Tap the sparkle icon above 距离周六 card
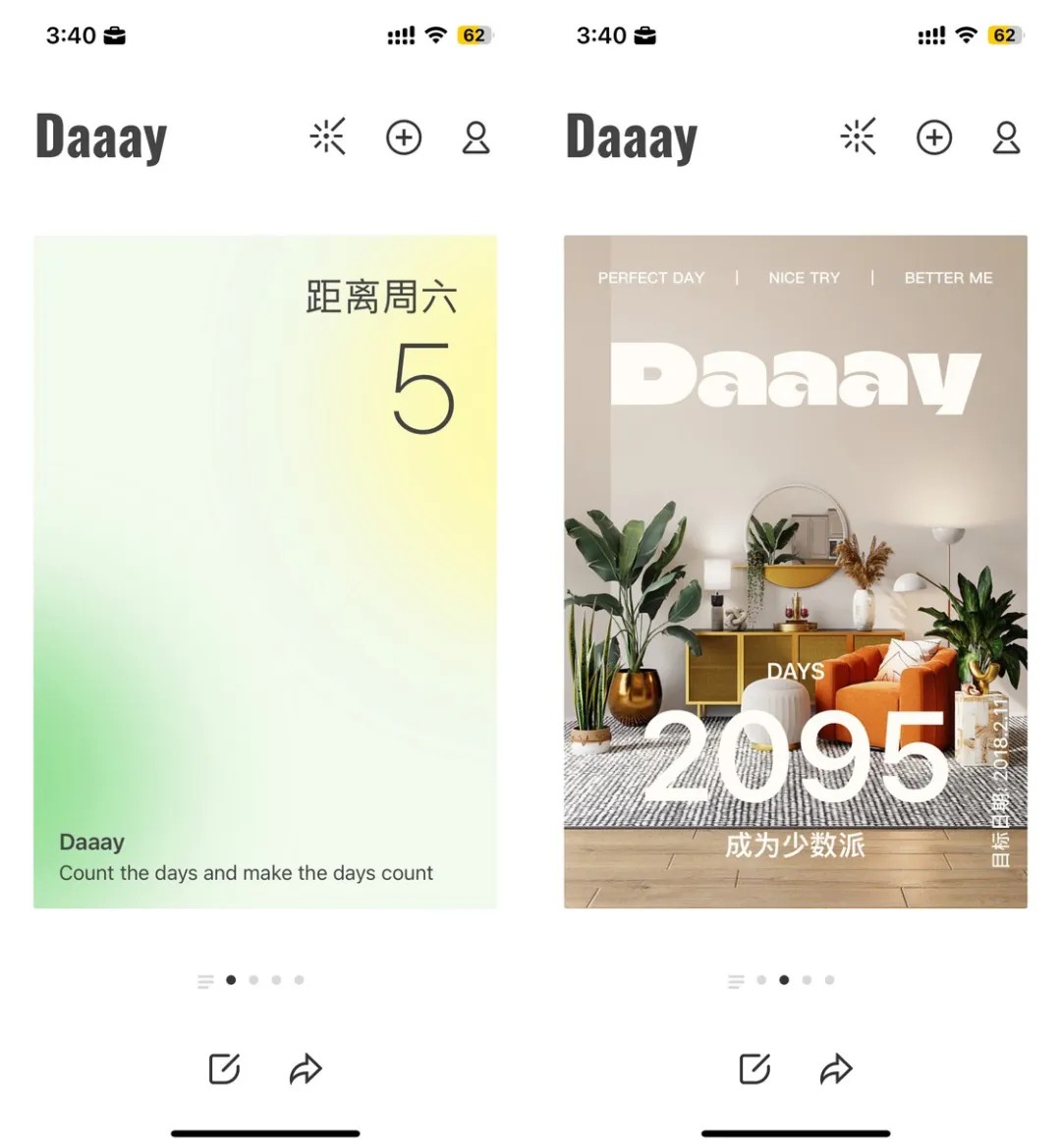Viewport: 1061px width, 1148px height. (327, 137)
